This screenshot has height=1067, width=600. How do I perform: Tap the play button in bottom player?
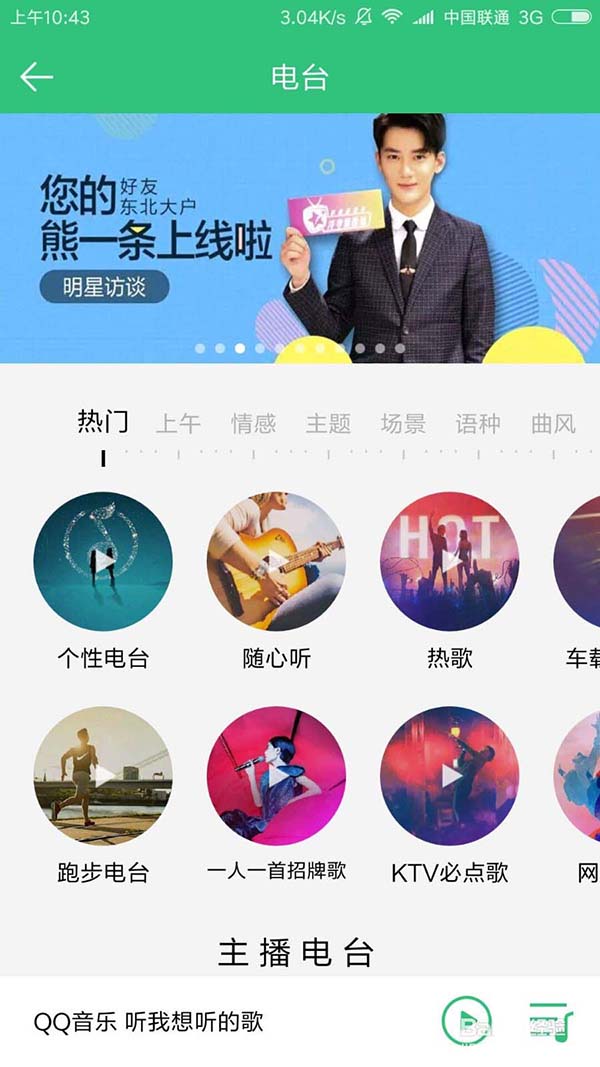pos(466,1021)
